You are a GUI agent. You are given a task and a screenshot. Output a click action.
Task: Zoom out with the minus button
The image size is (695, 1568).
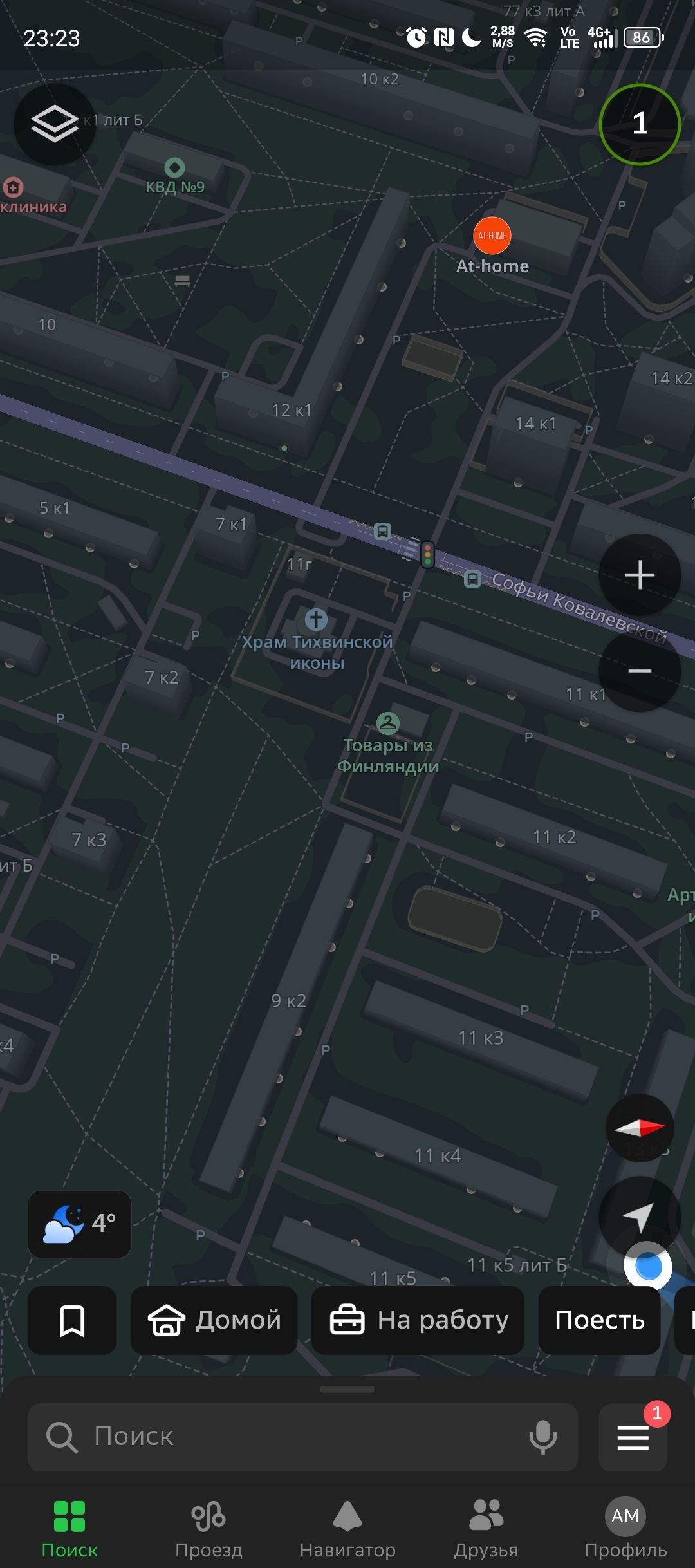(x=639, y=671)
